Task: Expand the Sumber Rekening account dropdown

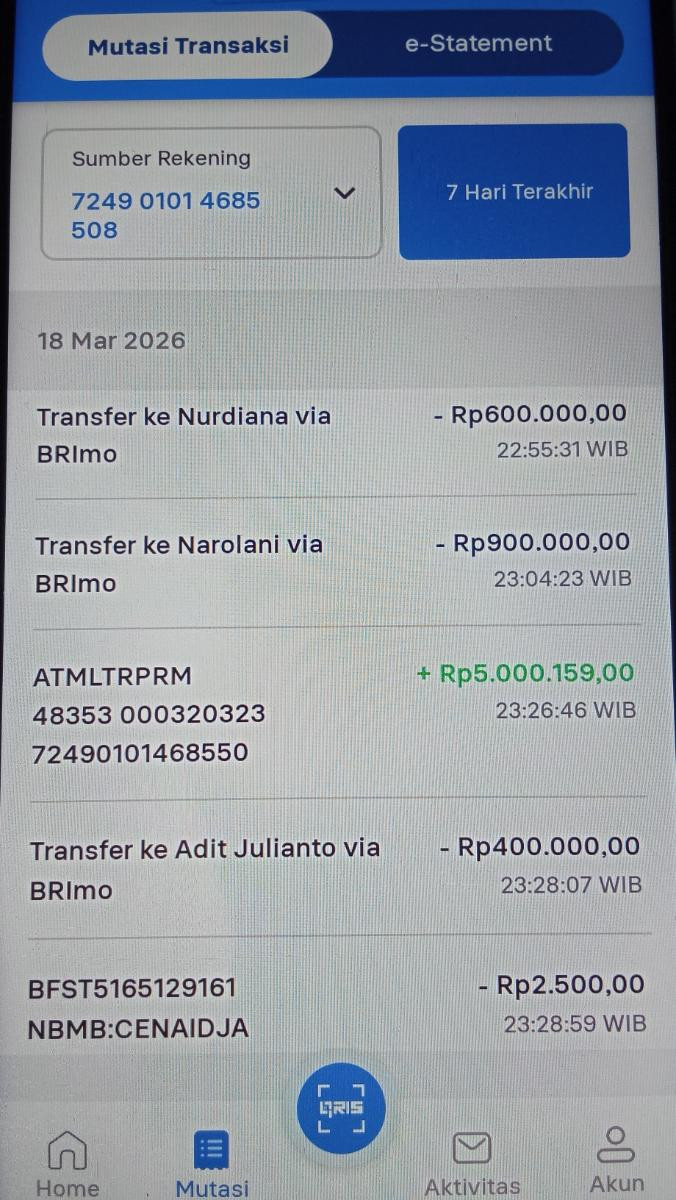Action: (x=344, y=193)
